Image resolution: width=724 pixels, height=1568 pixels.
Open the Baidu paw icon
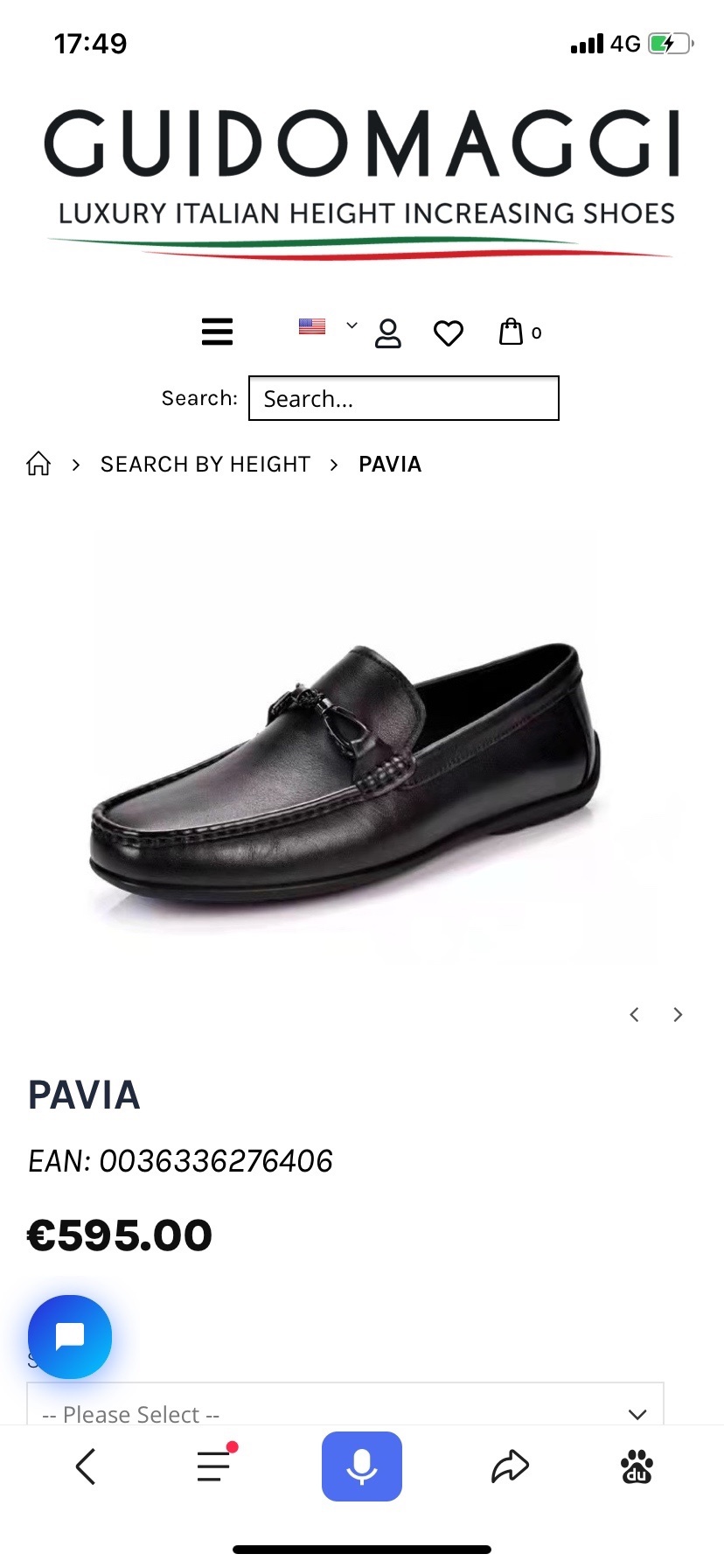click(637, 1466)
